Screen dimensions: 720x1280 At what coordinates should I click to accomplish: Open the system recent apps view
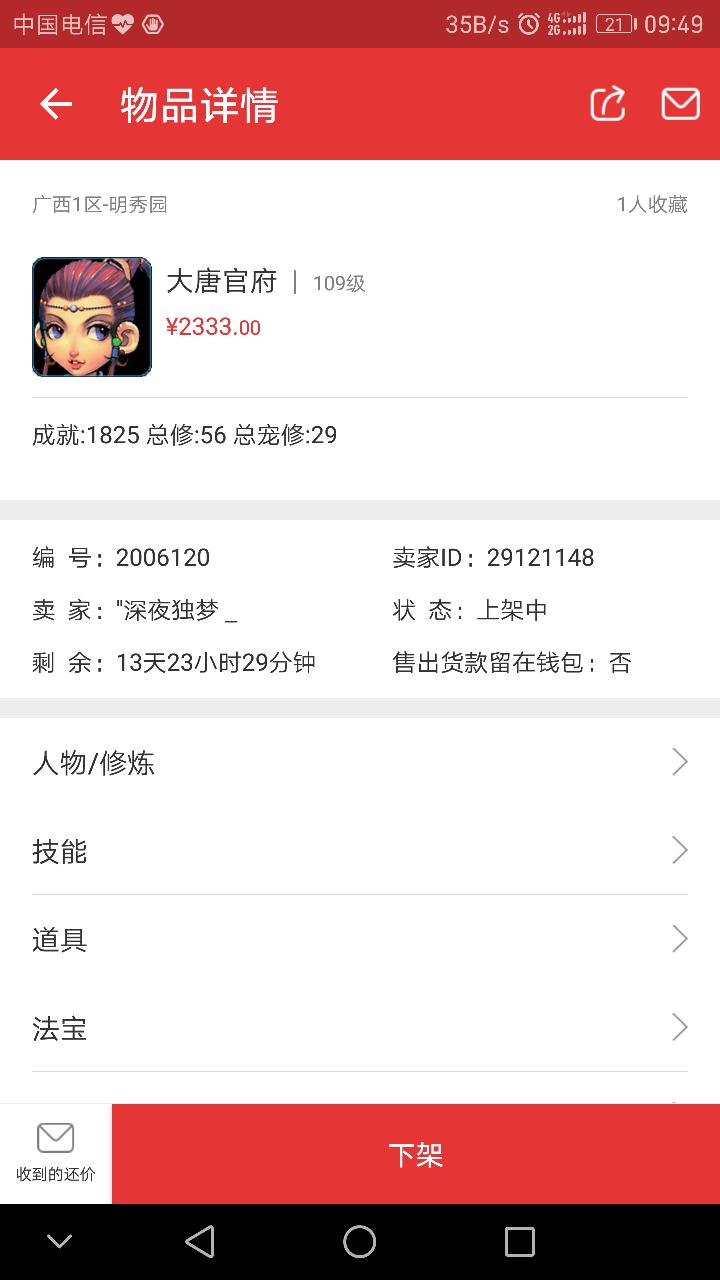(x=520, y=1242)
